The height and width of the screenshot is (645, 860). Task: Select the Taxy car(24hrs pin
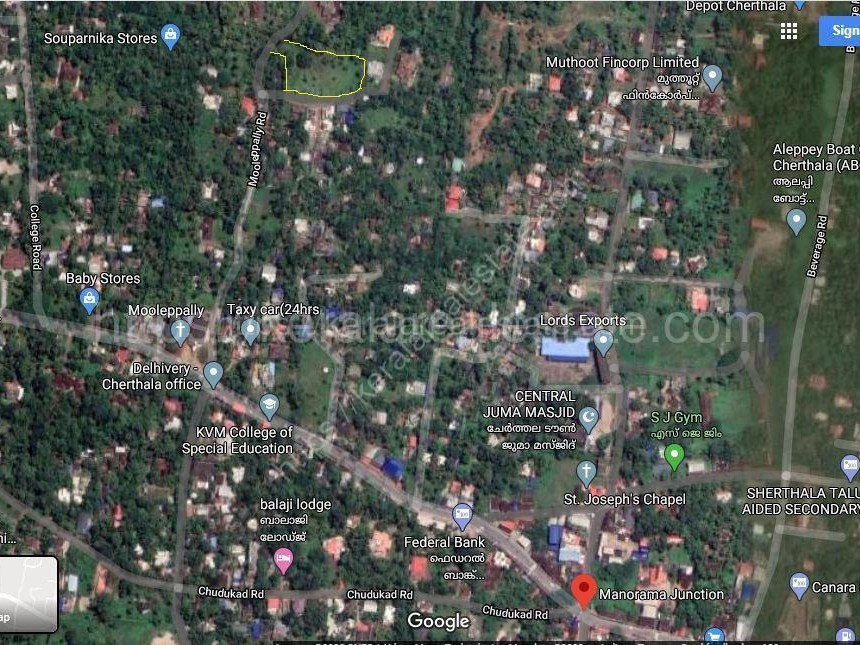250,330
